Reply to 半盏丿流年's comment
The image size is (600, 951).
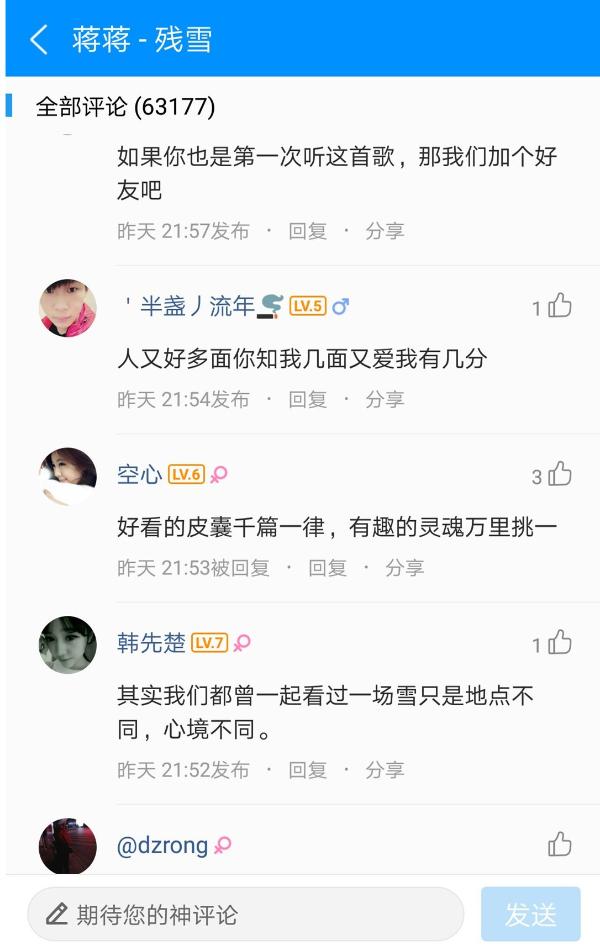[307, 399]
